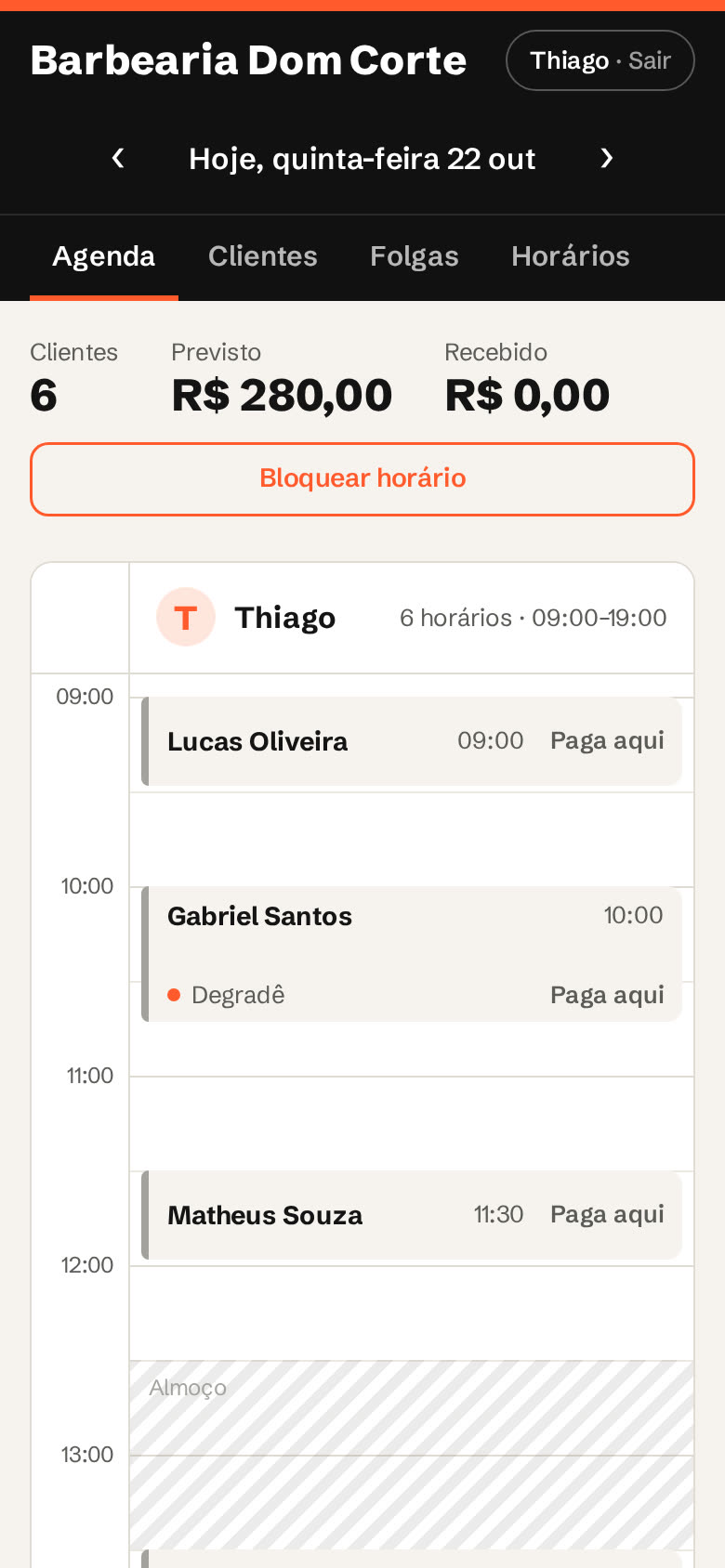Screen dimensions: 725x1568
Task: Open the Folgas tab
Action: pos(415,256)
